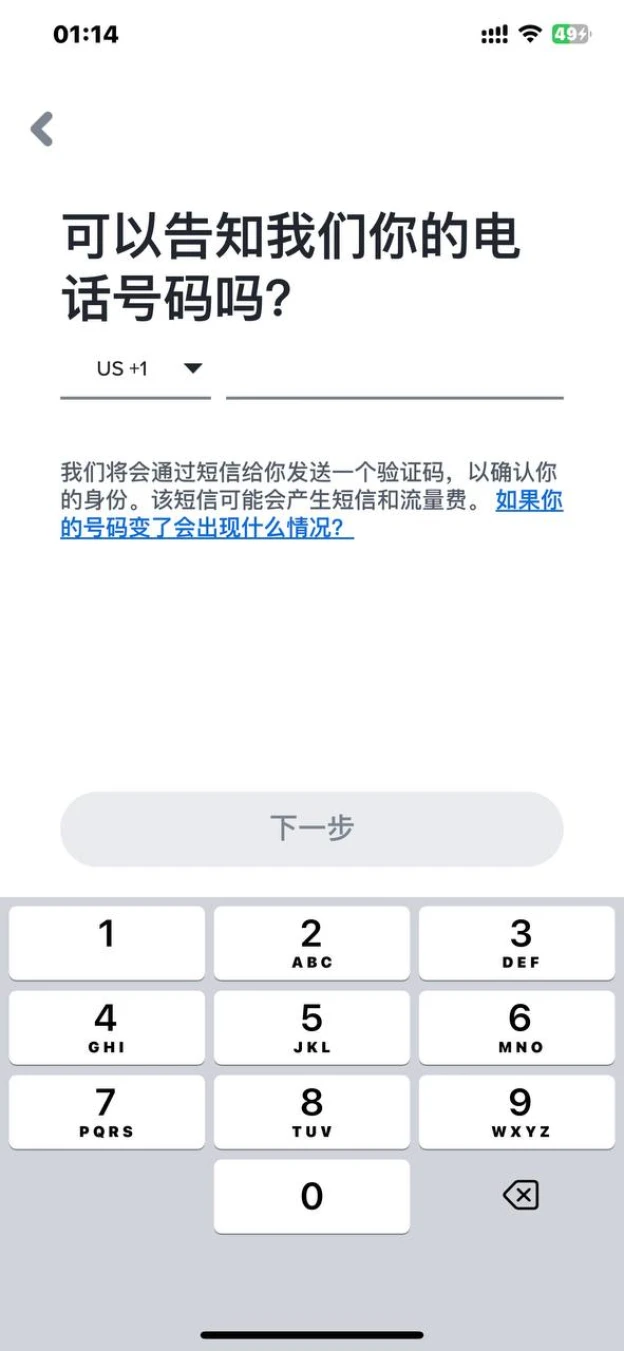Viewport: 624px width, 1351px height.
Task: Open the US +1 country code dropdown
Action: (x=136, y=369)
